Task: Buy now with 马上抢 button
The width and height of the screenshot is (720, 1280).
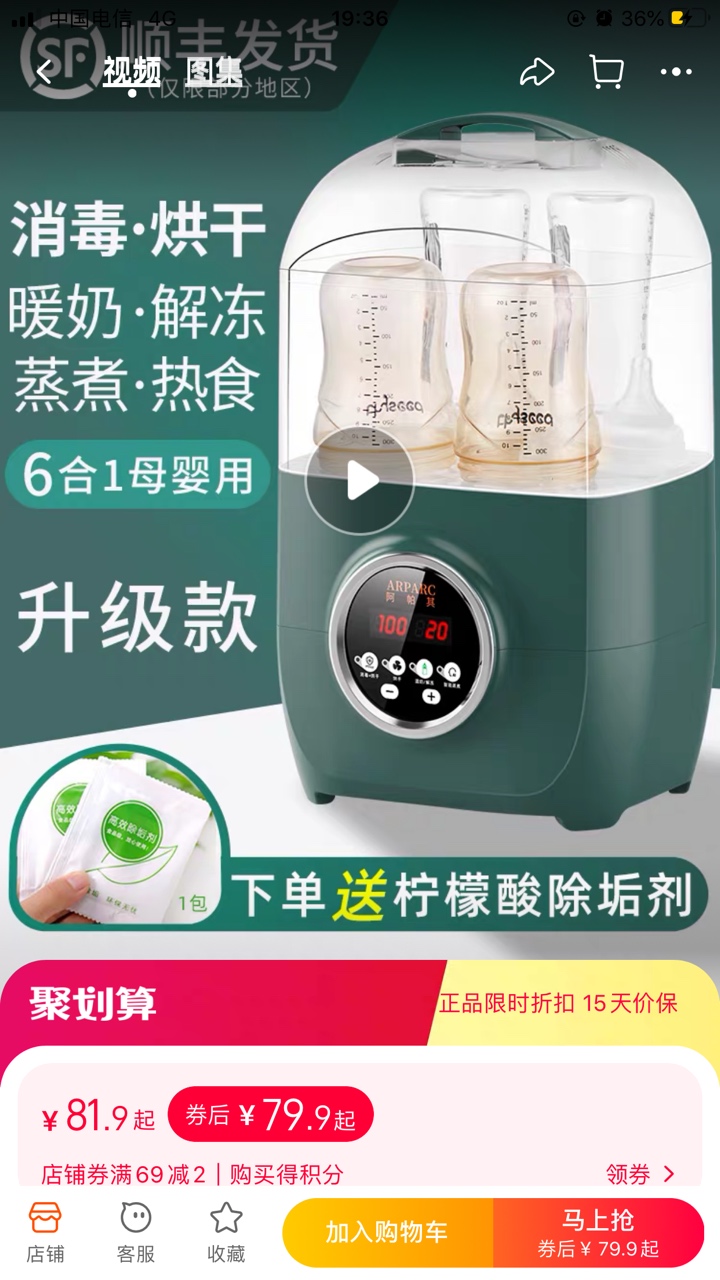Action: [x=598, y=1233]
